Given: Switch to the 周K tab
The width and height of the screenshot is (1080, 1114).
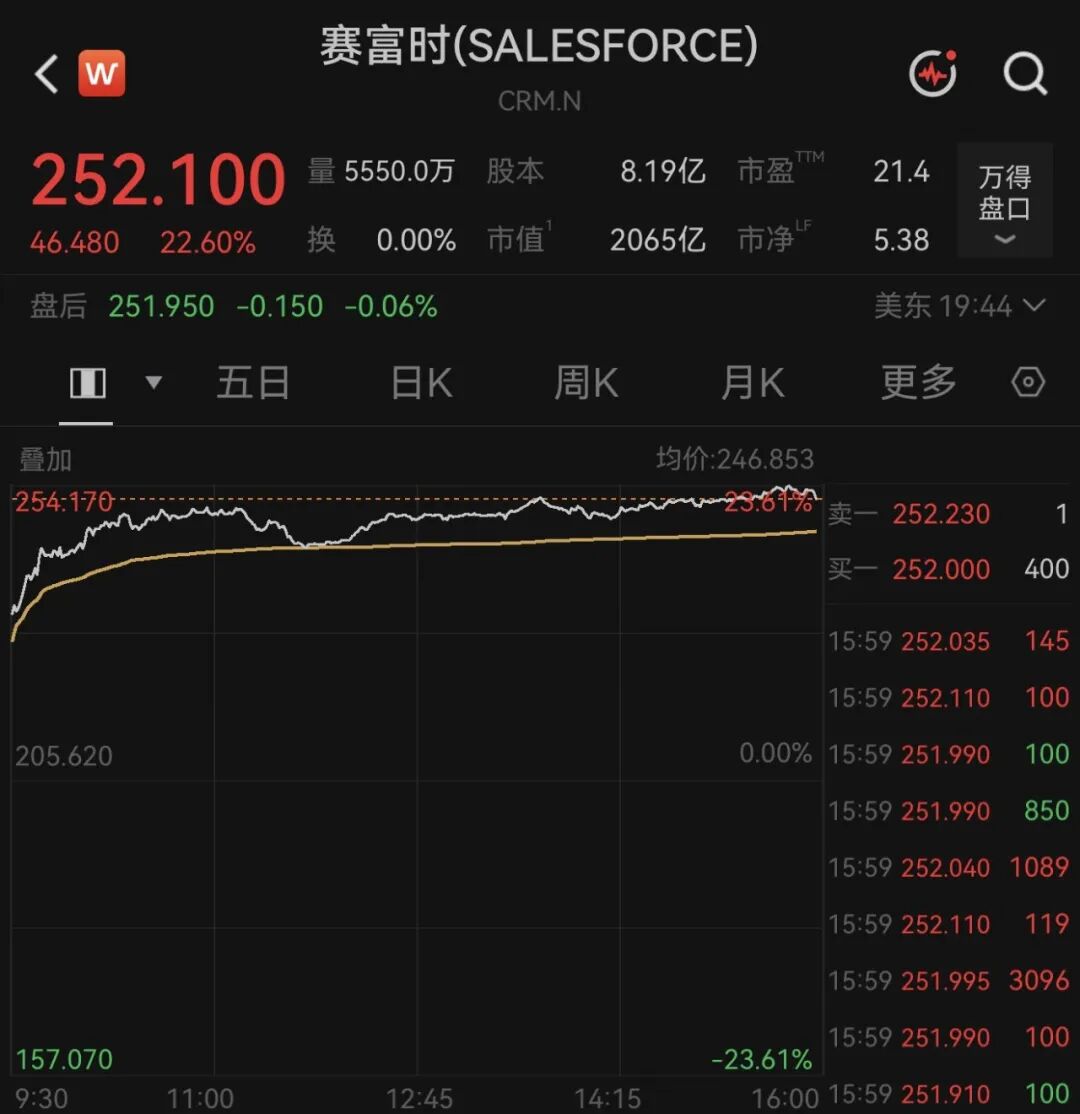Looking at the screenshot, I should [586, 383].
